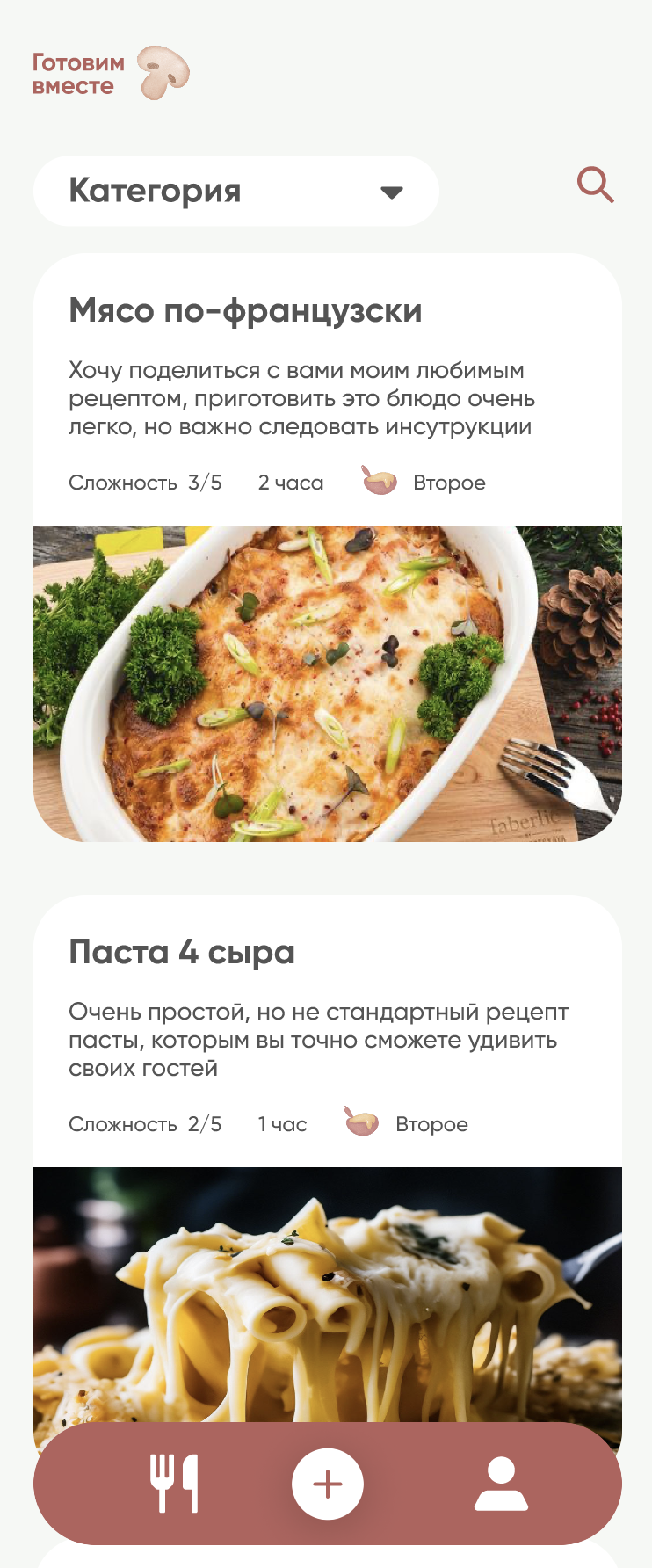Open the search magnifier icon
This screenshot has width=652, height=1568.
[595, 185]
